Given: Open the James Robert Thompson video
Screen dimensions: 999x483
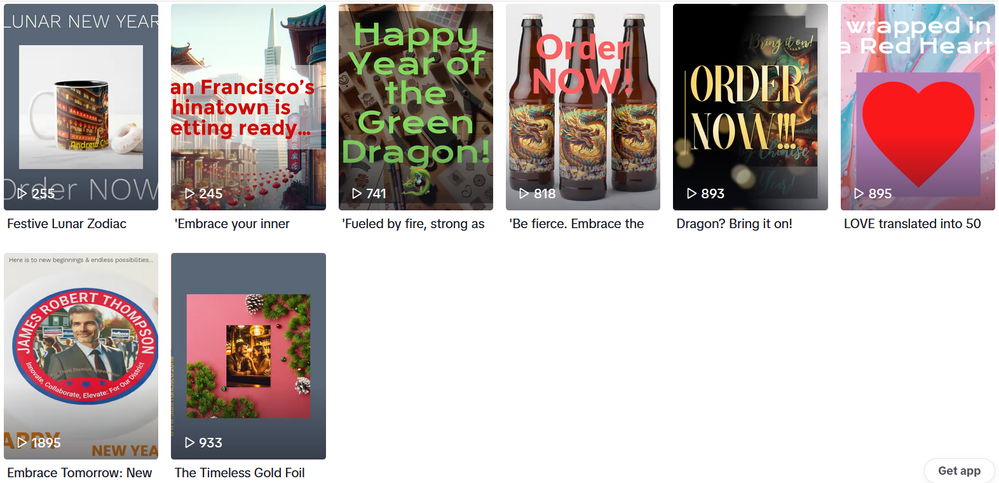Looking at the screenshot, I should click(x=81, y=356).
